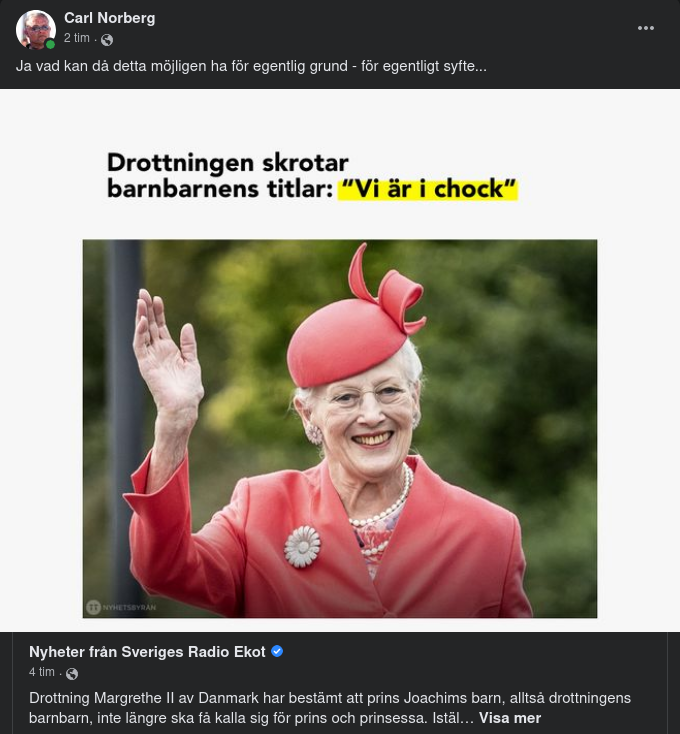The width and height of the screenshot is (680, 734).
Task: Open the post options overflow menu
Action: [x=646, y=28]
